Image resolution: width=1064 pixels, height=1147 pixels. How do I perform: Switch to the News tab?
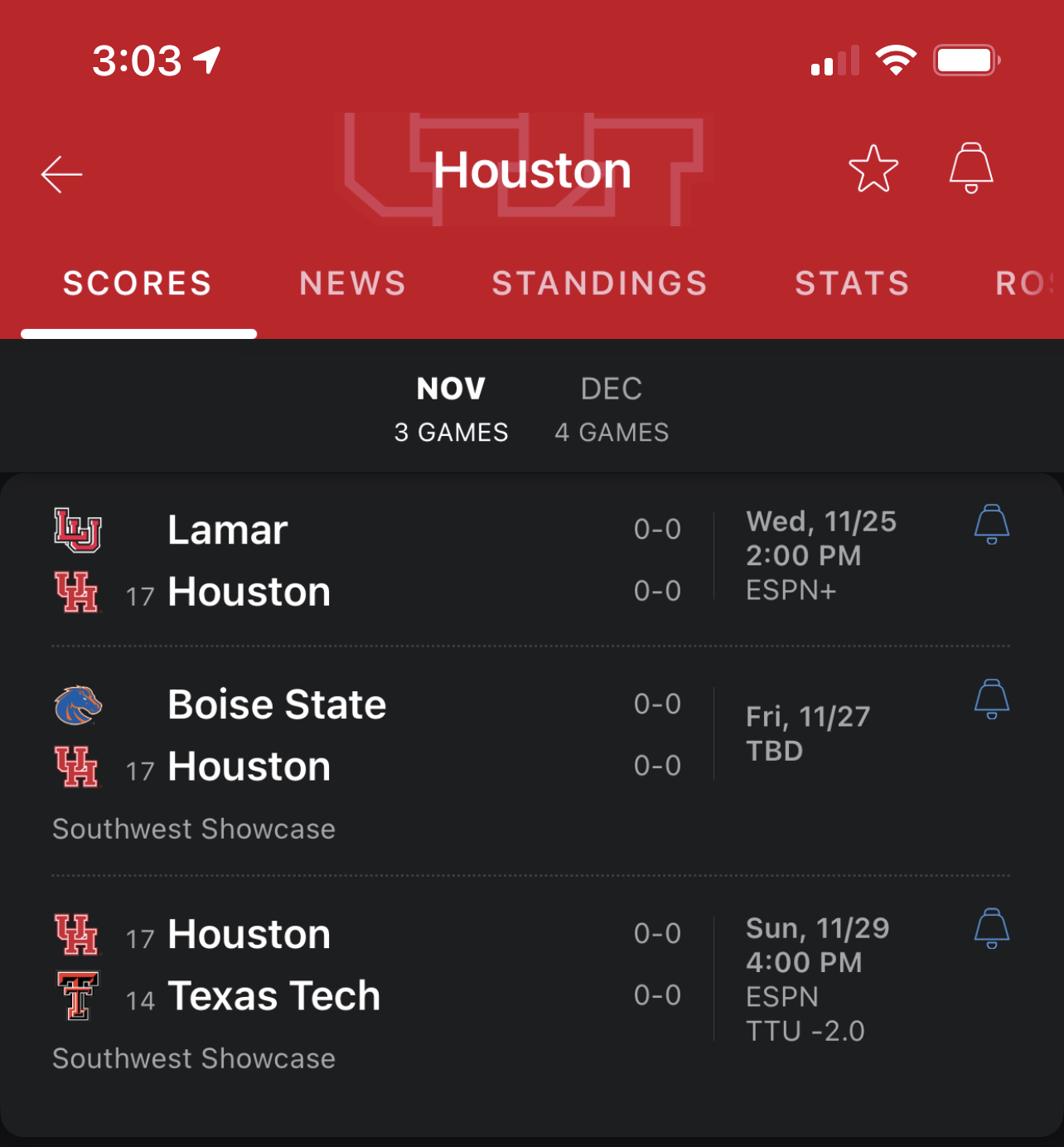[353, 283]
